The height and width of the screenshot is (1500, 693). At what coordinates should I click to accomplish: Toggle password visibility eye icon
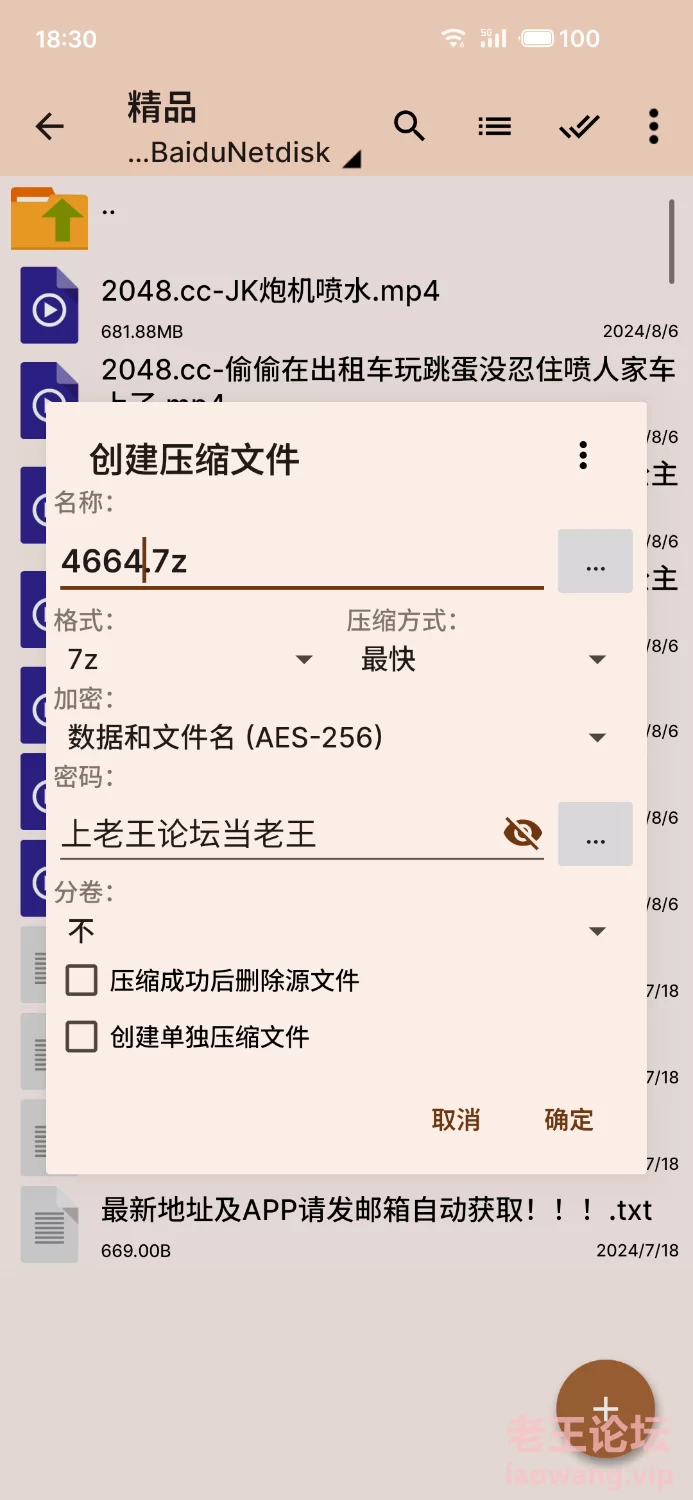point(523,832)
